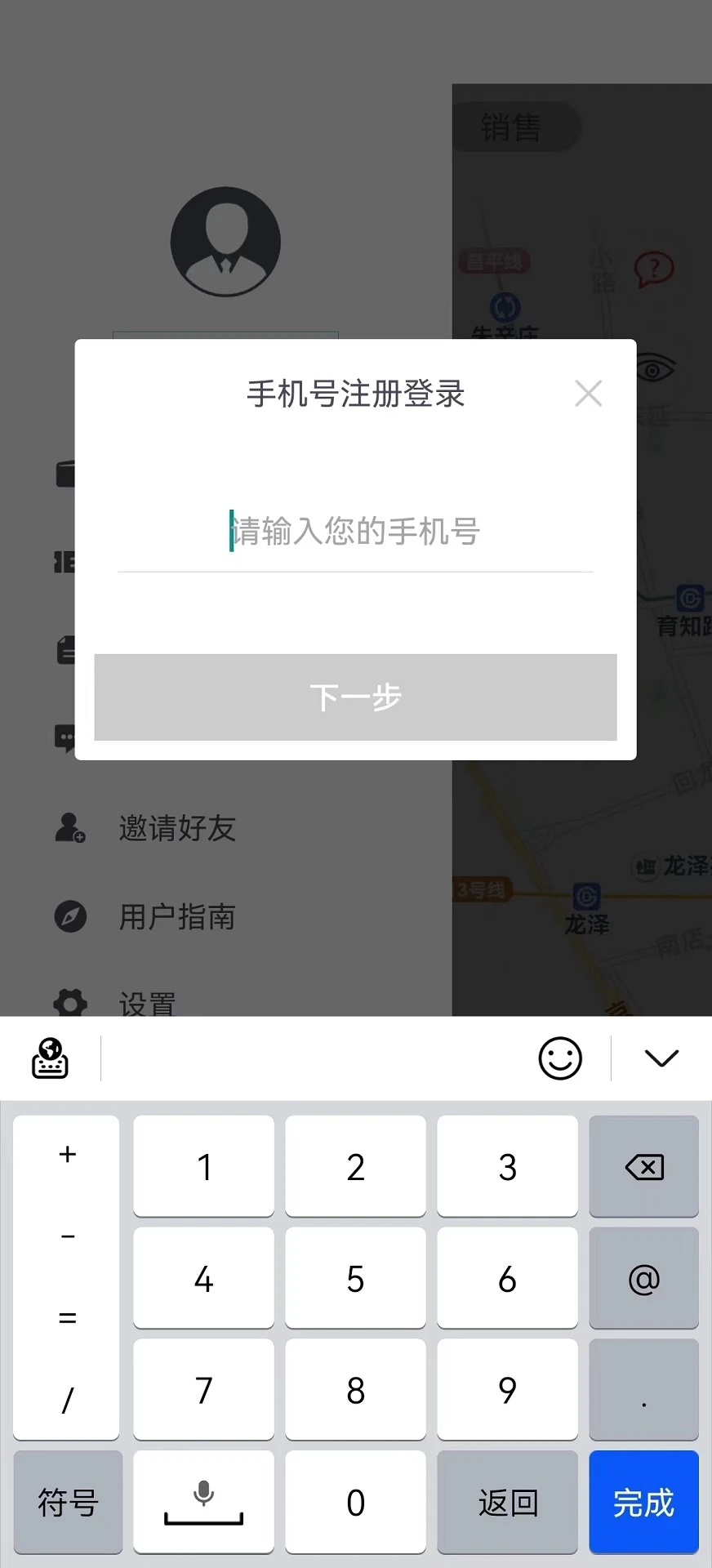Tap the 完成 key on the keyboard
This screenshot has height=1568, width=712.
643,1502
